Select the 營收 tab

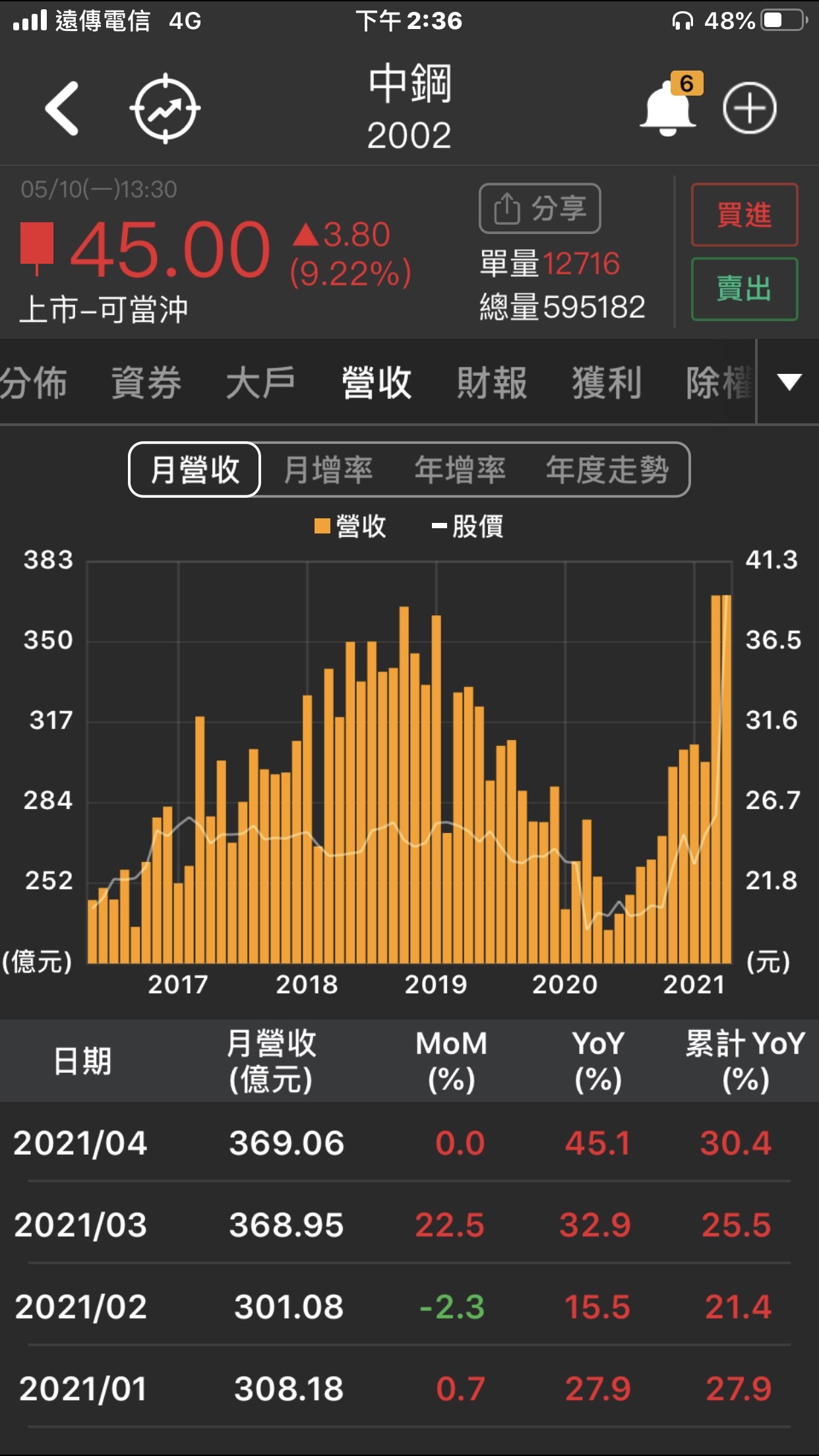click(377, 382)
